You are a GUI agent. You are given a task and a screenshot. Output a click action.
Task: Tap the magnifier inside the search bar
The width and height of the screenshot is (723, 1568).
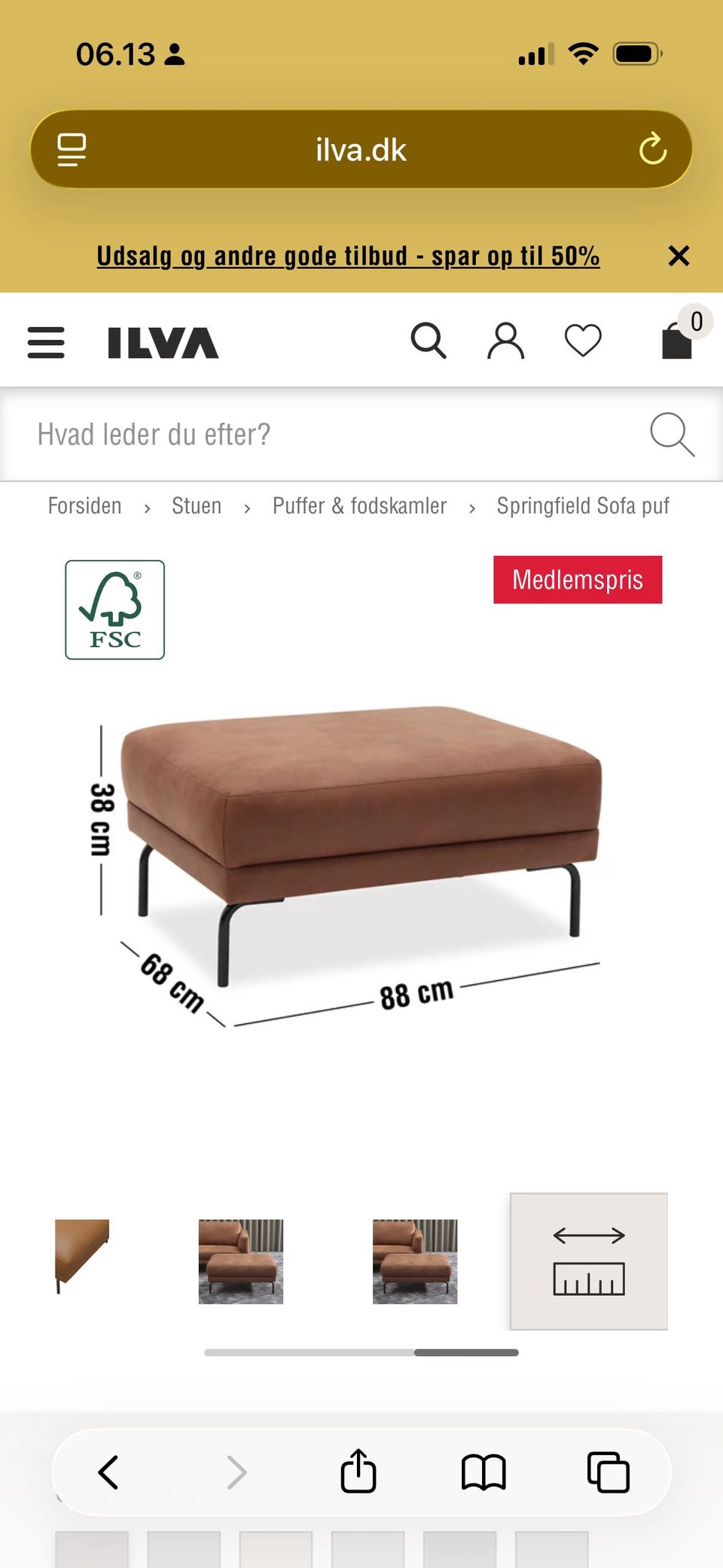coord(673,435)
